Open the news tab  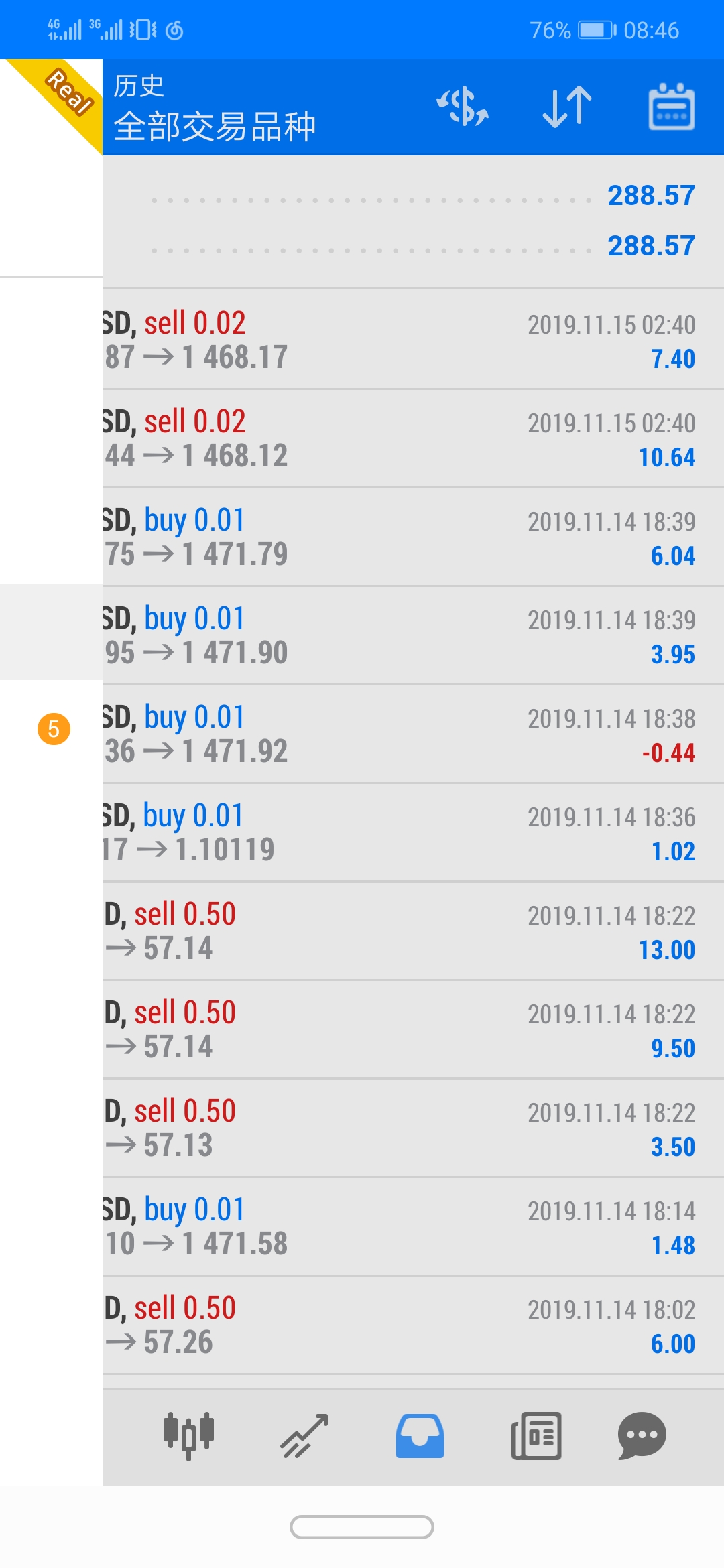point(536,1436)
